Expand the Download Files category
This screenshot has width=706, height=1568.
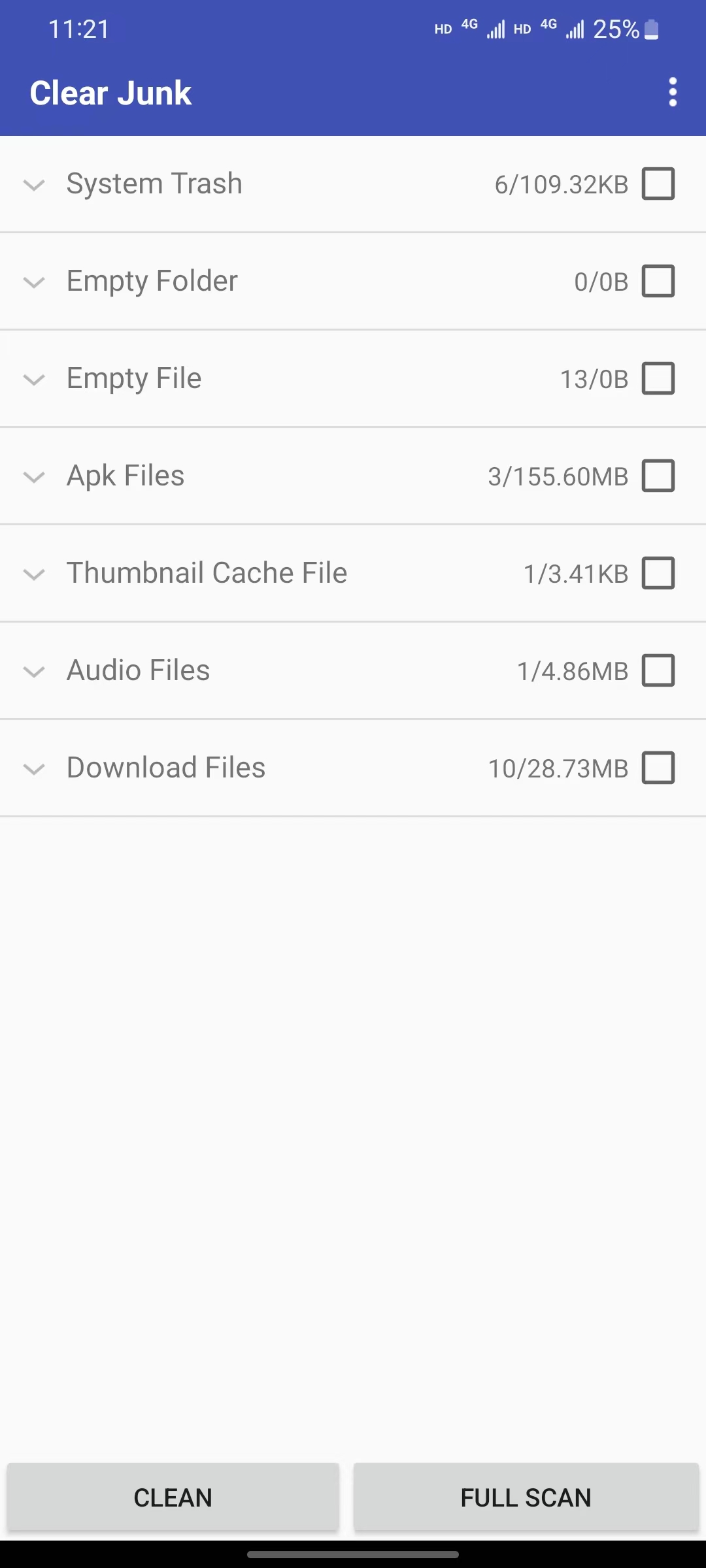(34, 770)
